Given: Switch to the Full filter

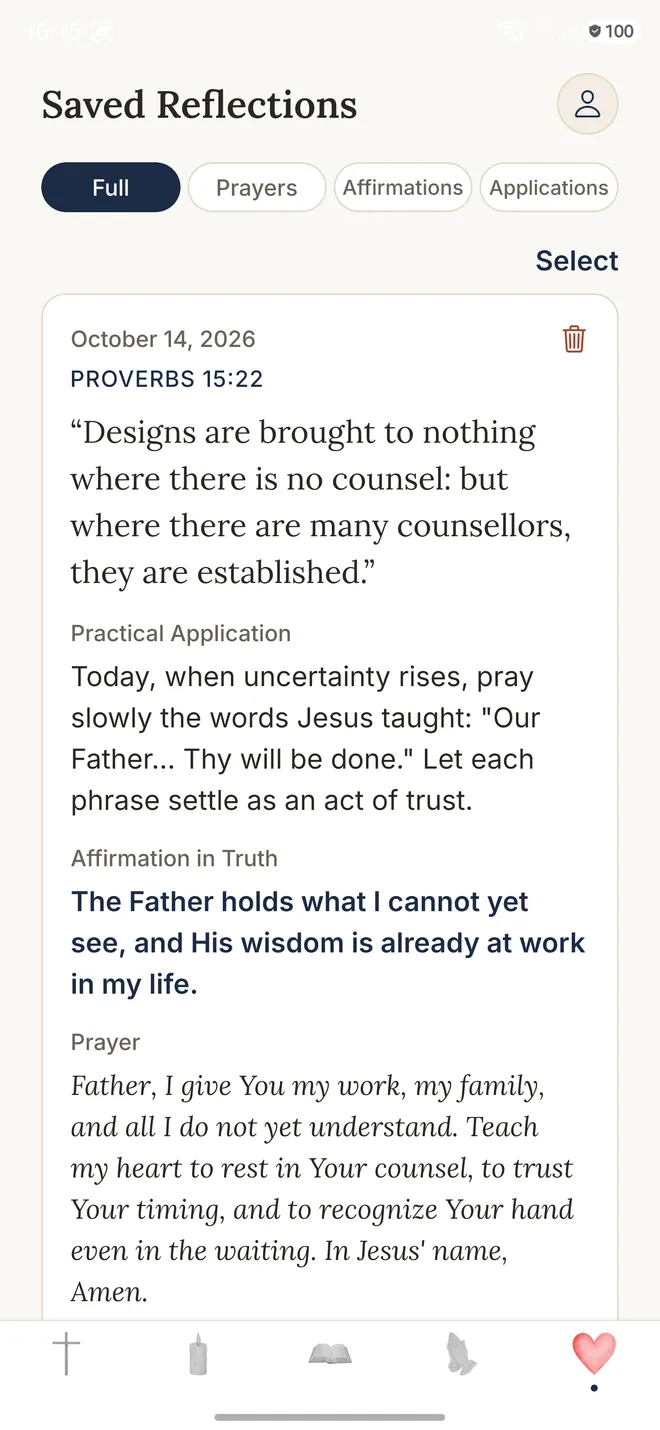Looking at the screenshot, I should point(111,188).
